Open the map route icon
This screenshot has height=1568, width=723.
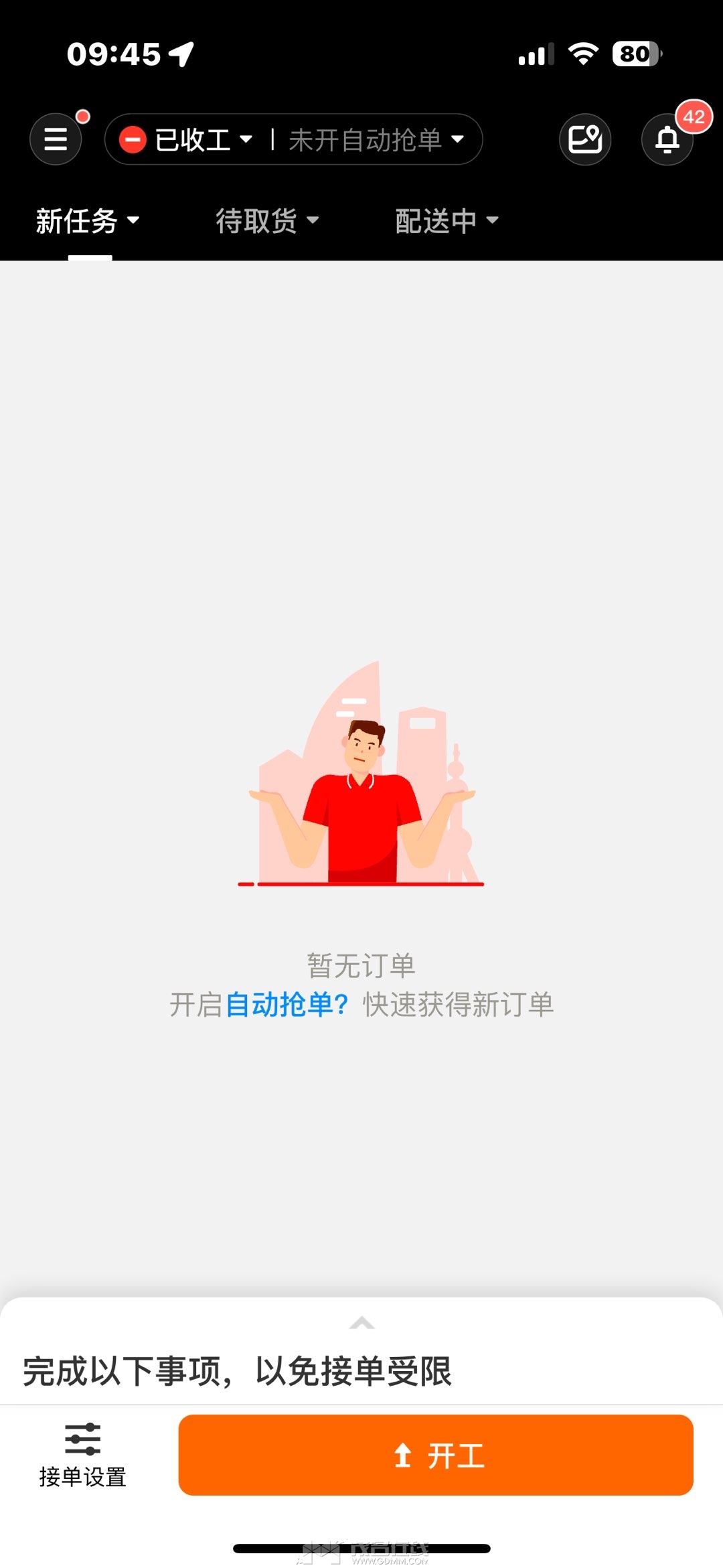click(584, 139)
